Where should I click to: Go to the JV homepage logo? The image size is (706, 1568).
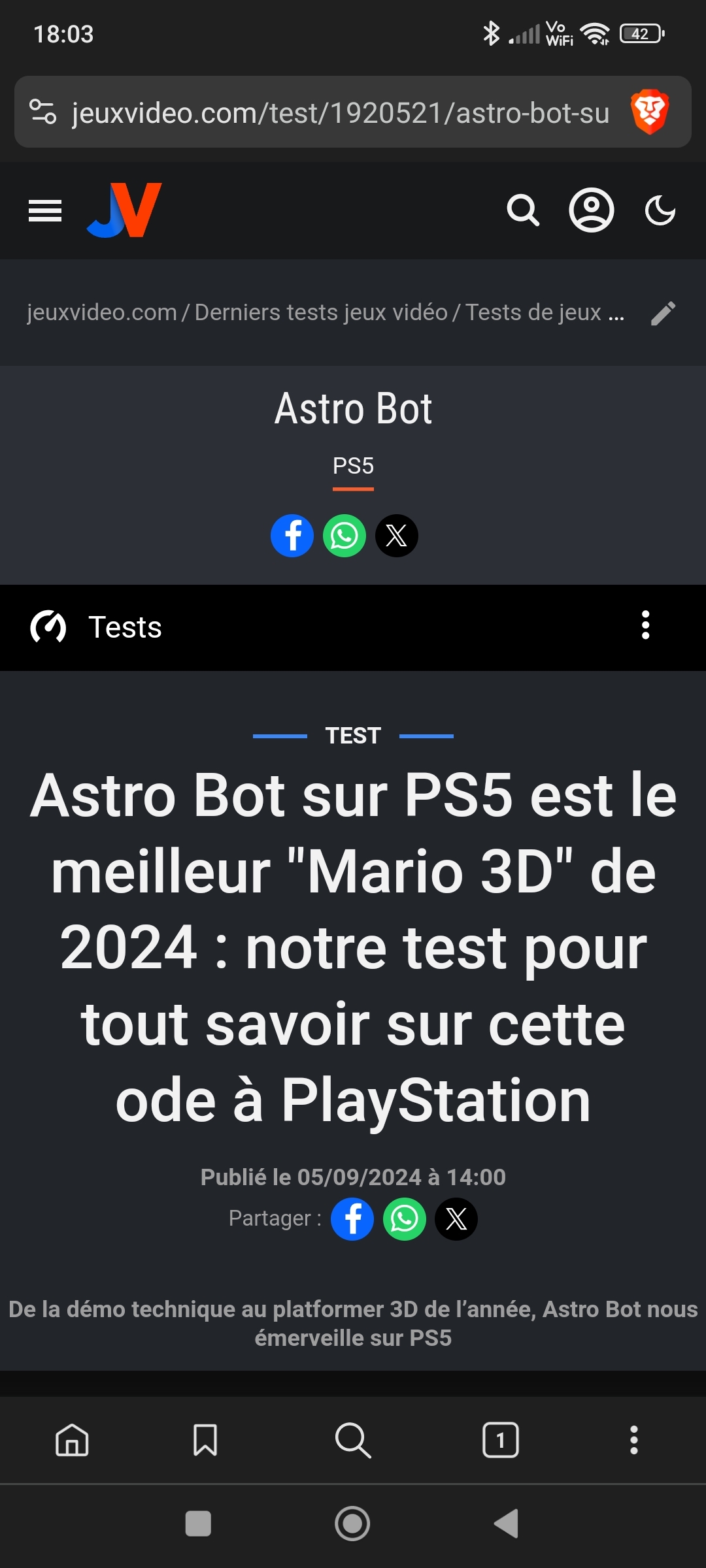pyautogui.click(x=124, y=210)
